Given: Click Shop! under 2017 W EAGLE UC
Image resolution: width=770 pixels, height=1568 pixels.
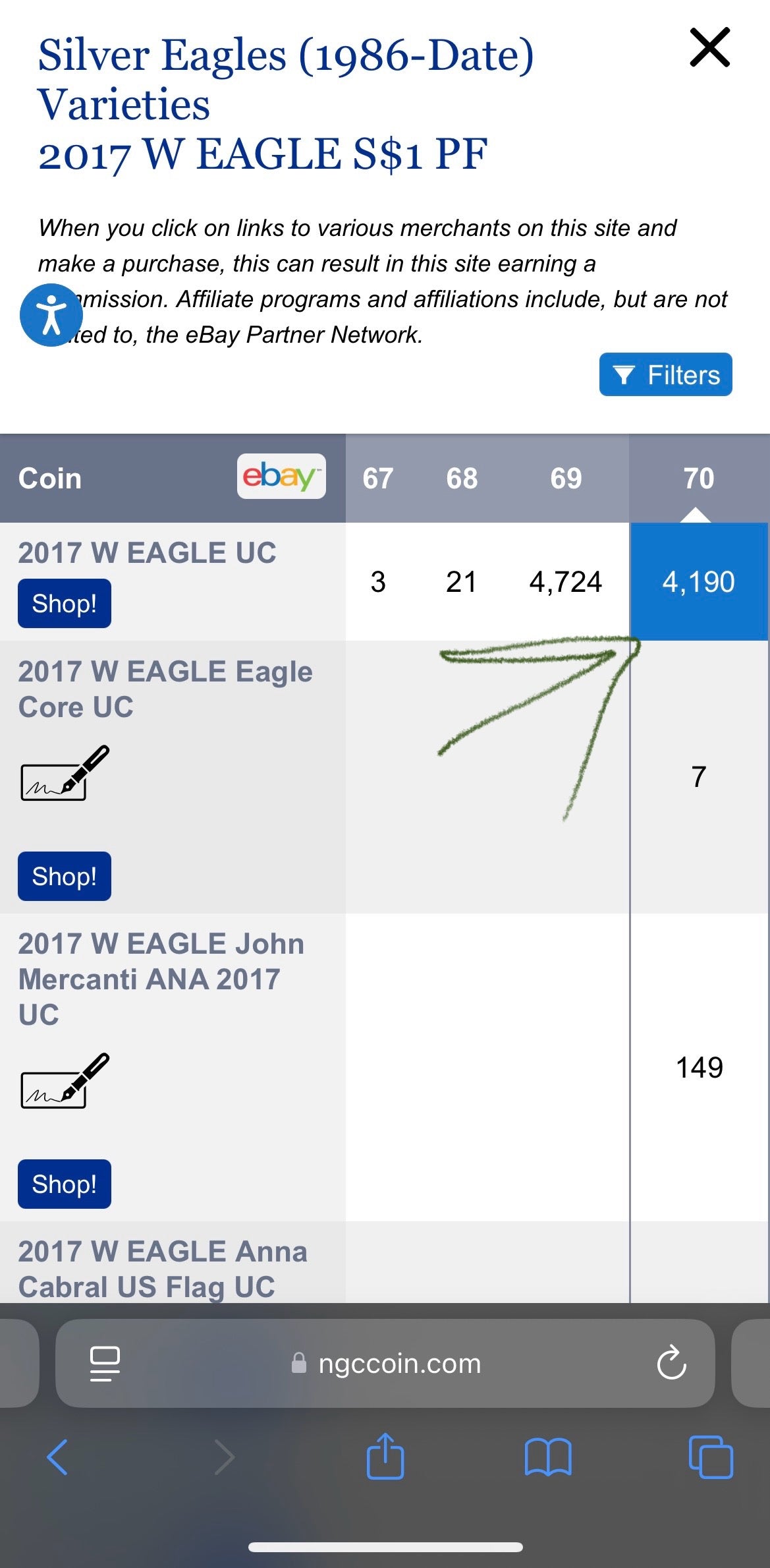Looking at the screenshot, I should coord(64,602).
